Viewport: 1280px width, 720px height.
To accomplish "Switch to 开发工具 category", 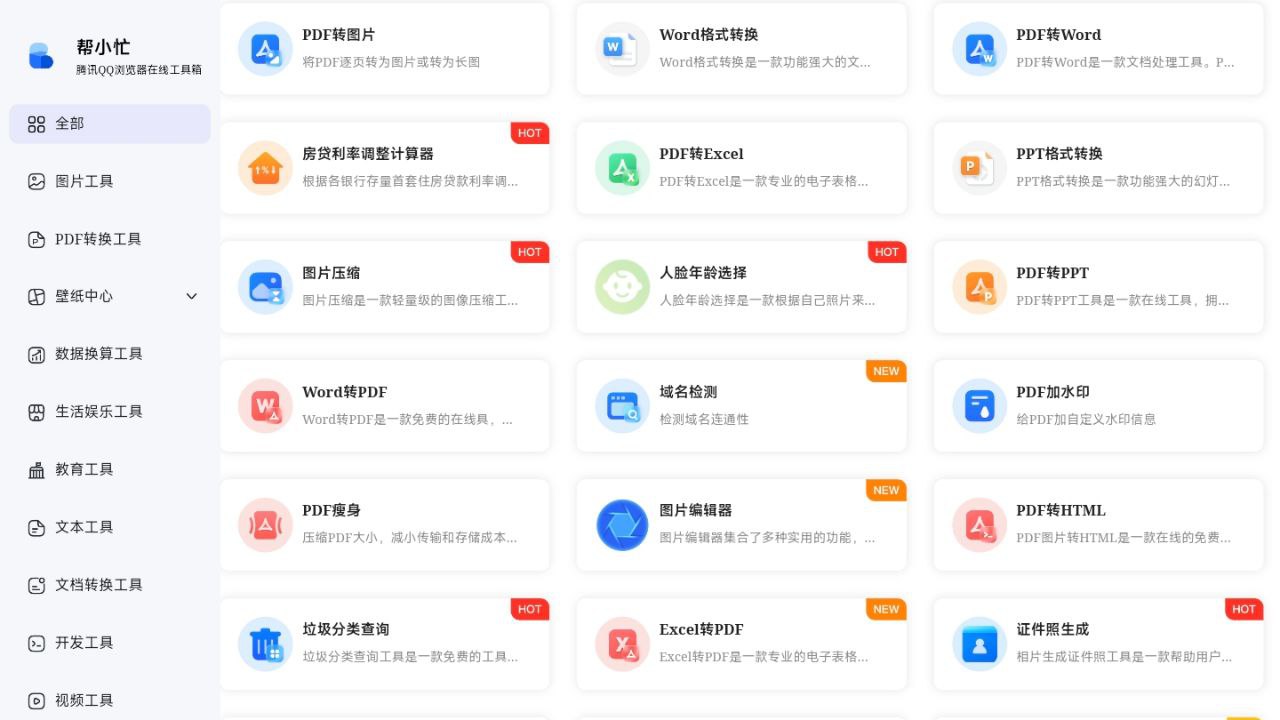I will [x=84, y=643].
